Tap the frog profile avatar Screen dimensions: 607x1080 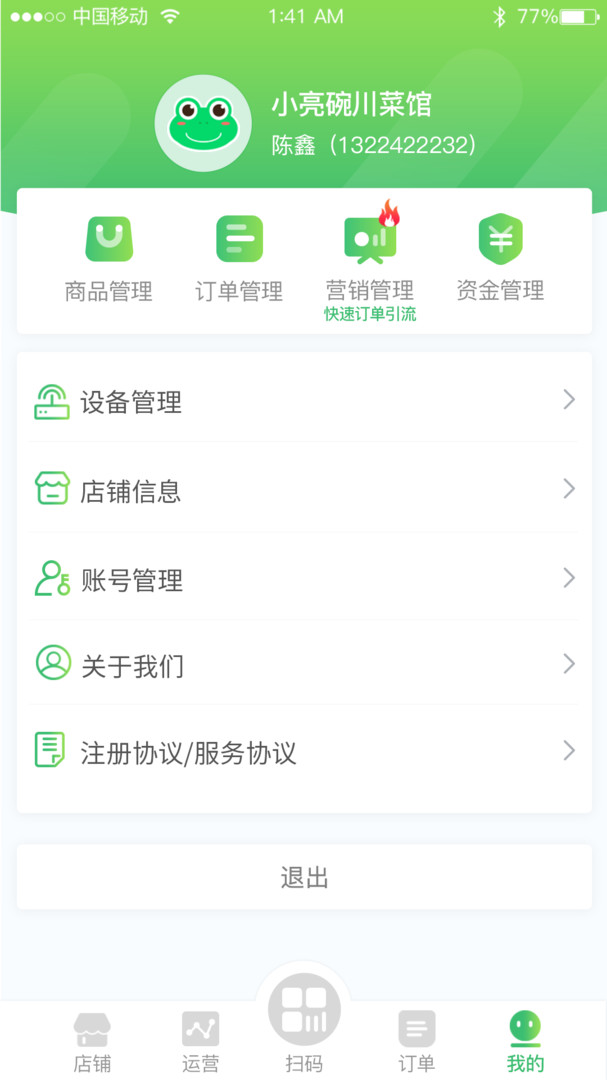(x=203, y=123)
